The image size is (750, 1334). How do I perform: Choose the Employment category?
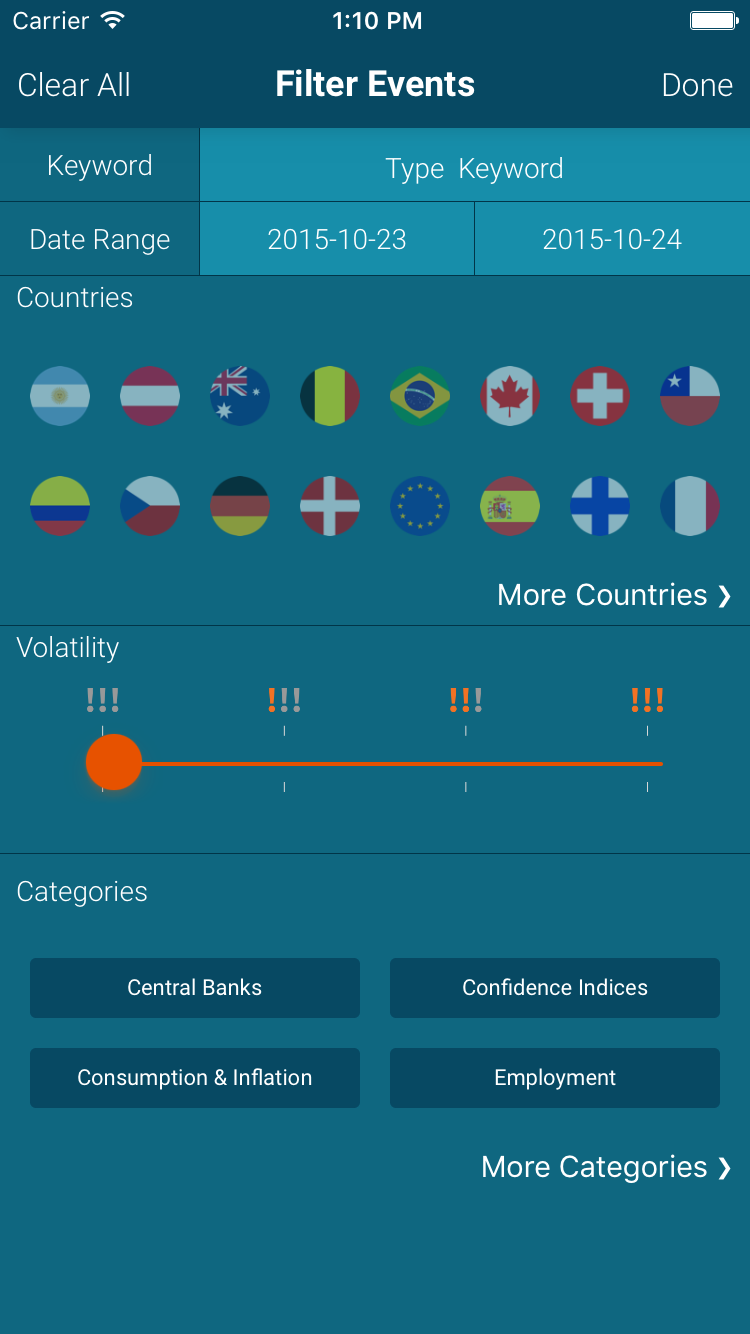click(555, 1078)
